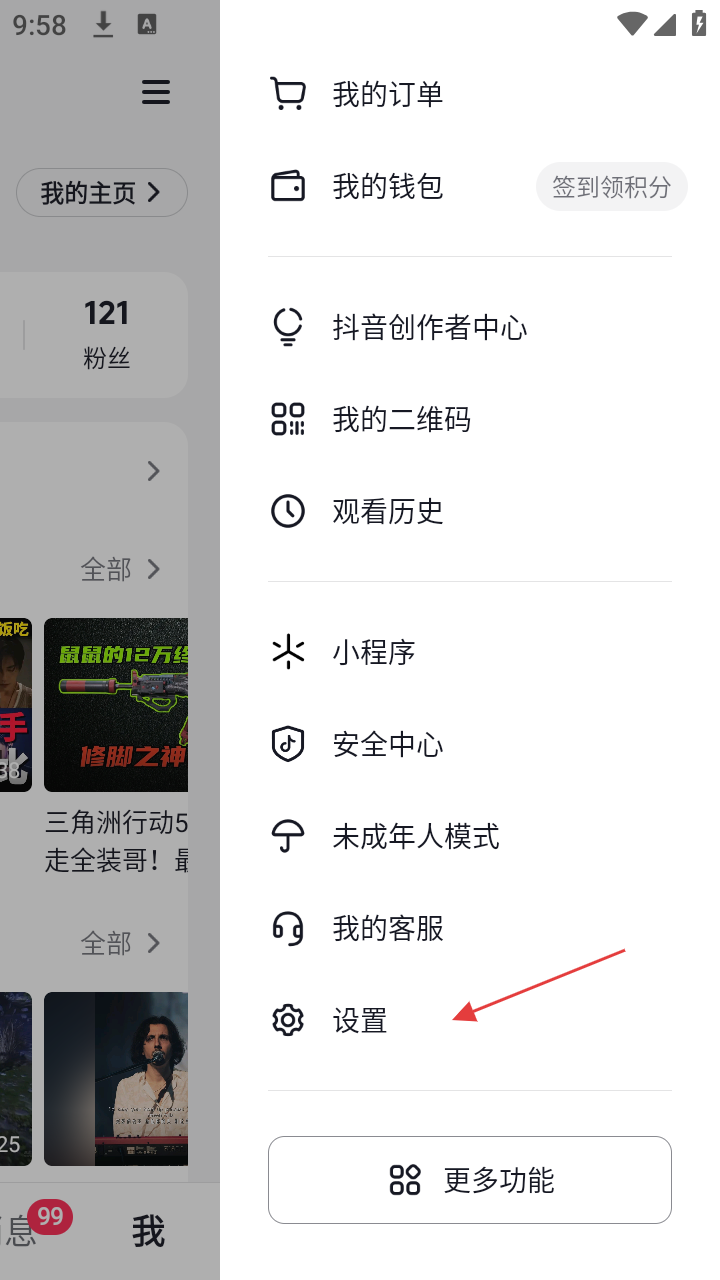Open 抖音创作者中心
This screenshot has height=1280, width=720.
429,328
